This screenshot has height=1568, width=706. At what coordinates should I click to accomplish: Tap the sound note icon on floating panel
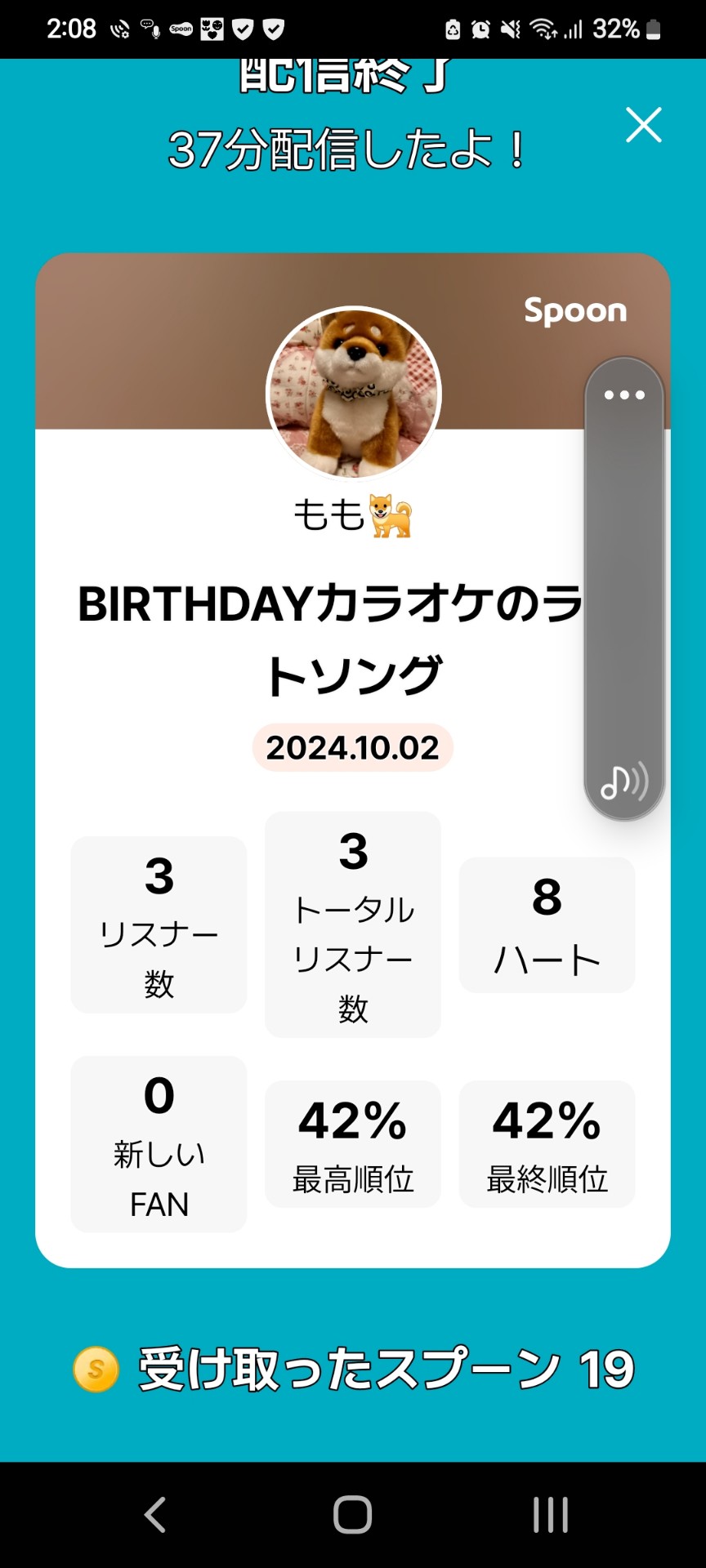tap(624, 782)
